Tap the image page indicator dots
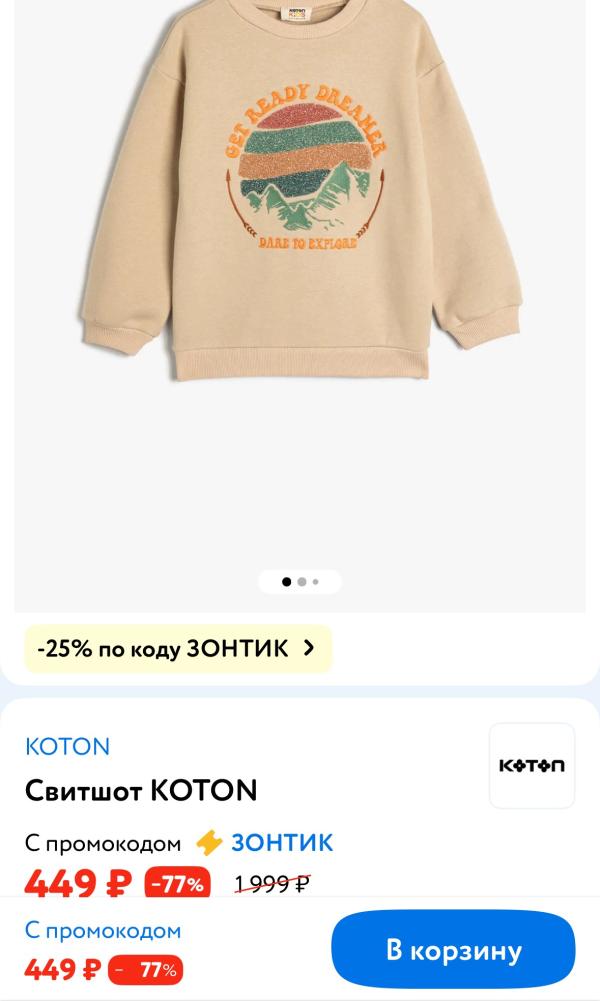The height and width of the screenshot is (1001, 600). coord(300,581)
